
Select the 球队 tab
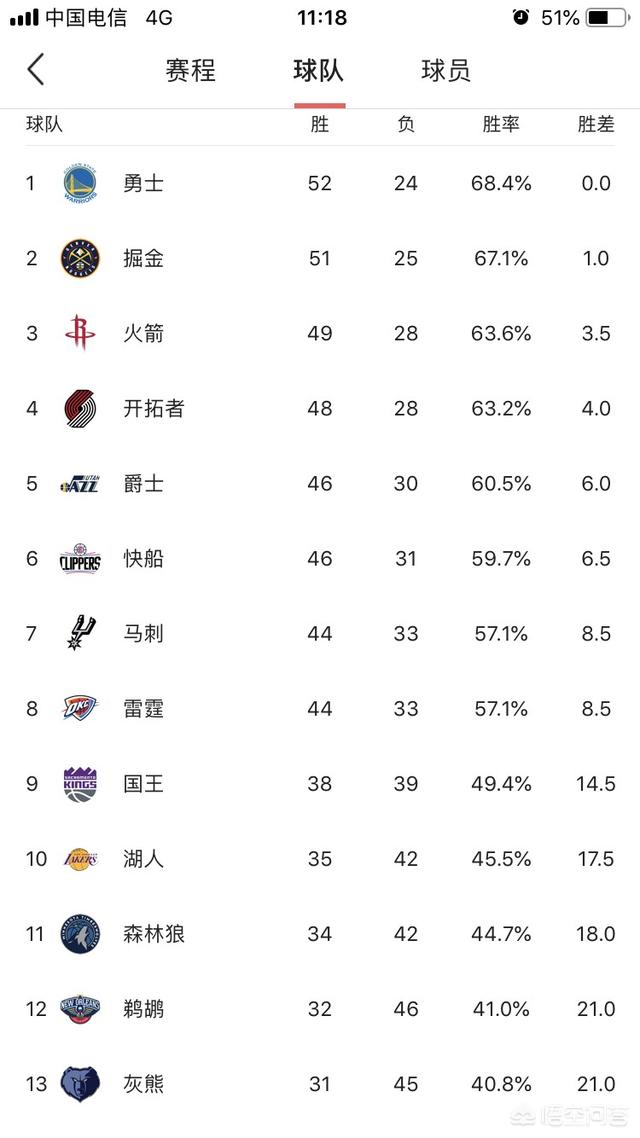(x=319, y=70)
